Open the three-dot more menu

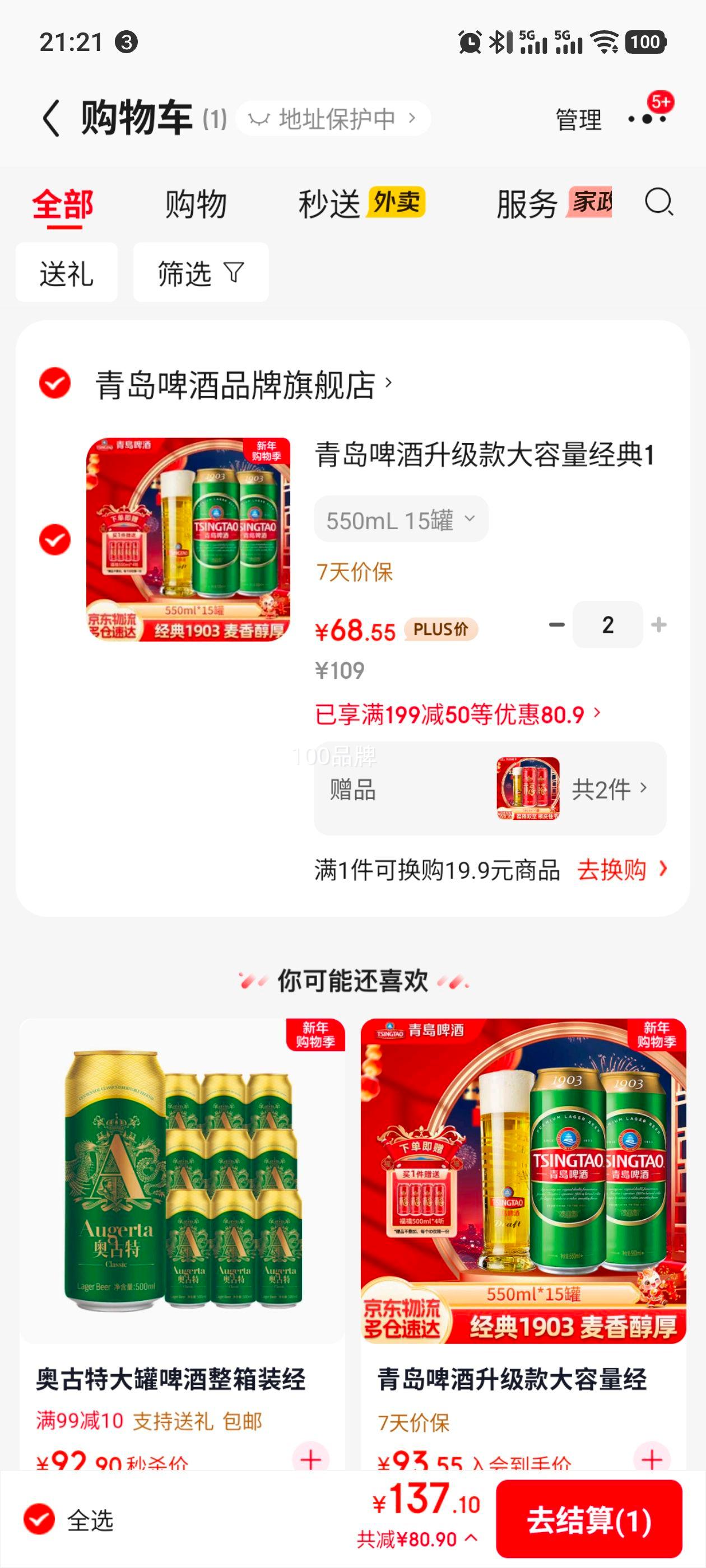[x=647, y=118]
